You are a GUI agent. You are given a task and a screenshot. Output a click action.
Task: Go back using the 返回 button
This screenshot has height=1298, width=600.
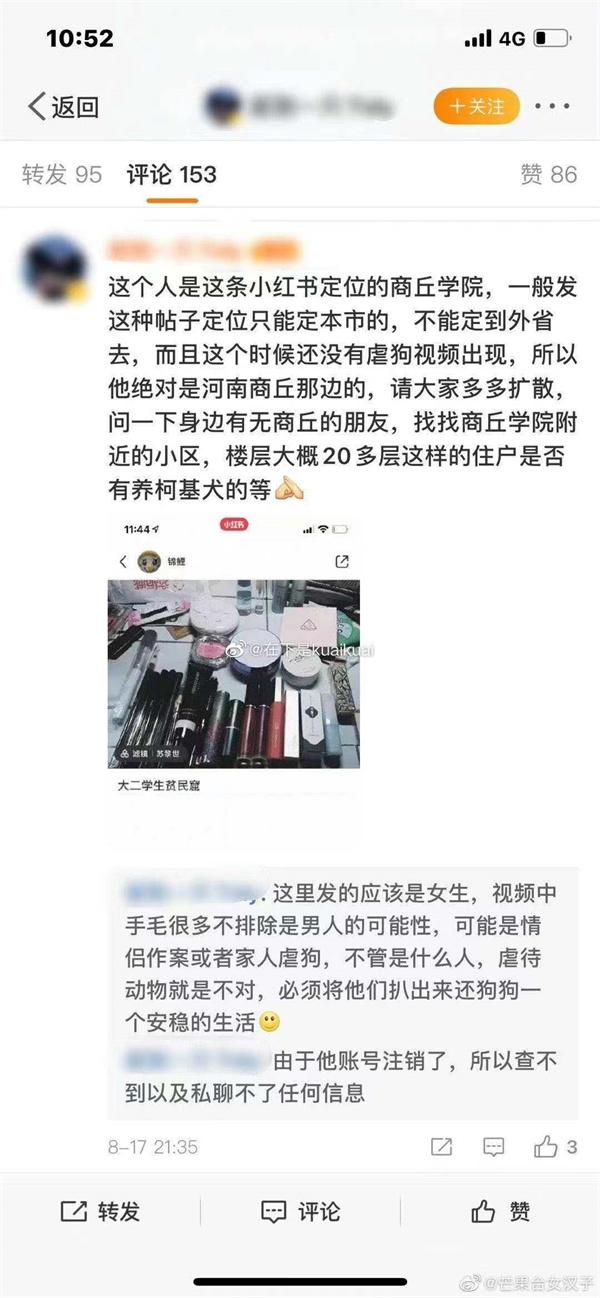[62, 106]
